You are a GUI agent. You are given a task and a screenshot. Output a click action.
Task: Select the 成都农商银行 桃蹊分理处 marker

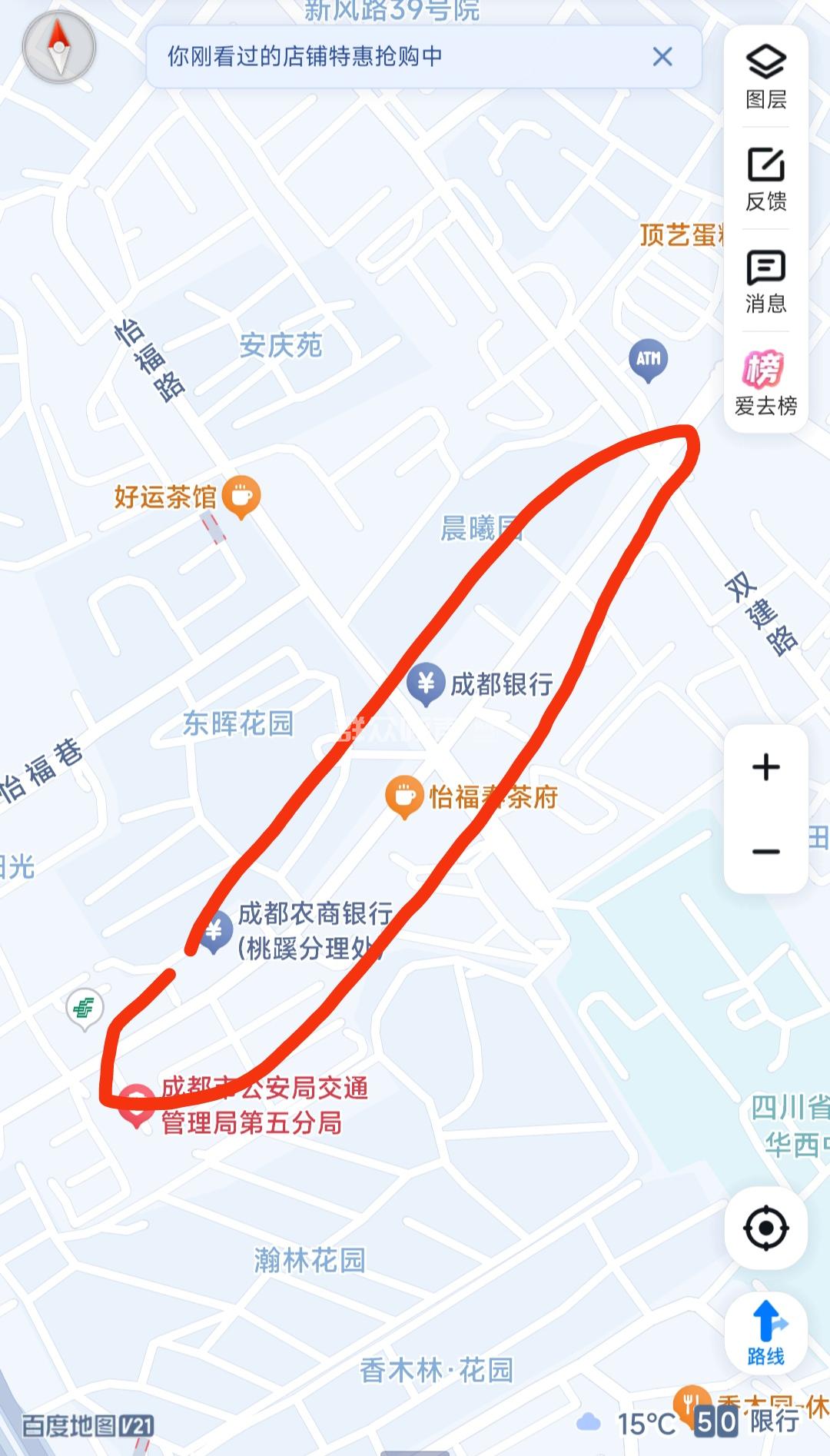pyautogui.click(x=215, y=931)
